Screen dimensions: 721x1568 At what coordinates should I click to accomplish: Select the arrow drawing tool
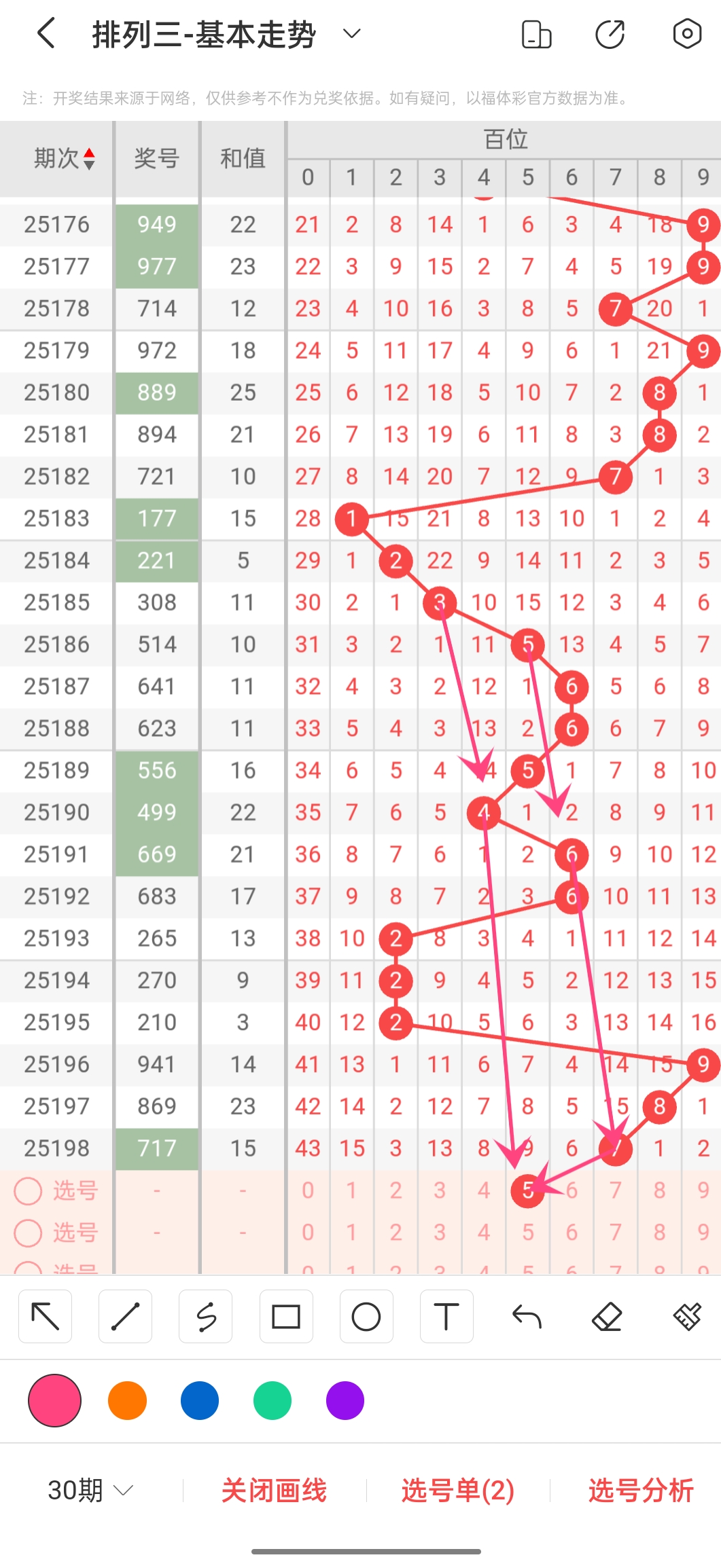[x=46, y=1317]
